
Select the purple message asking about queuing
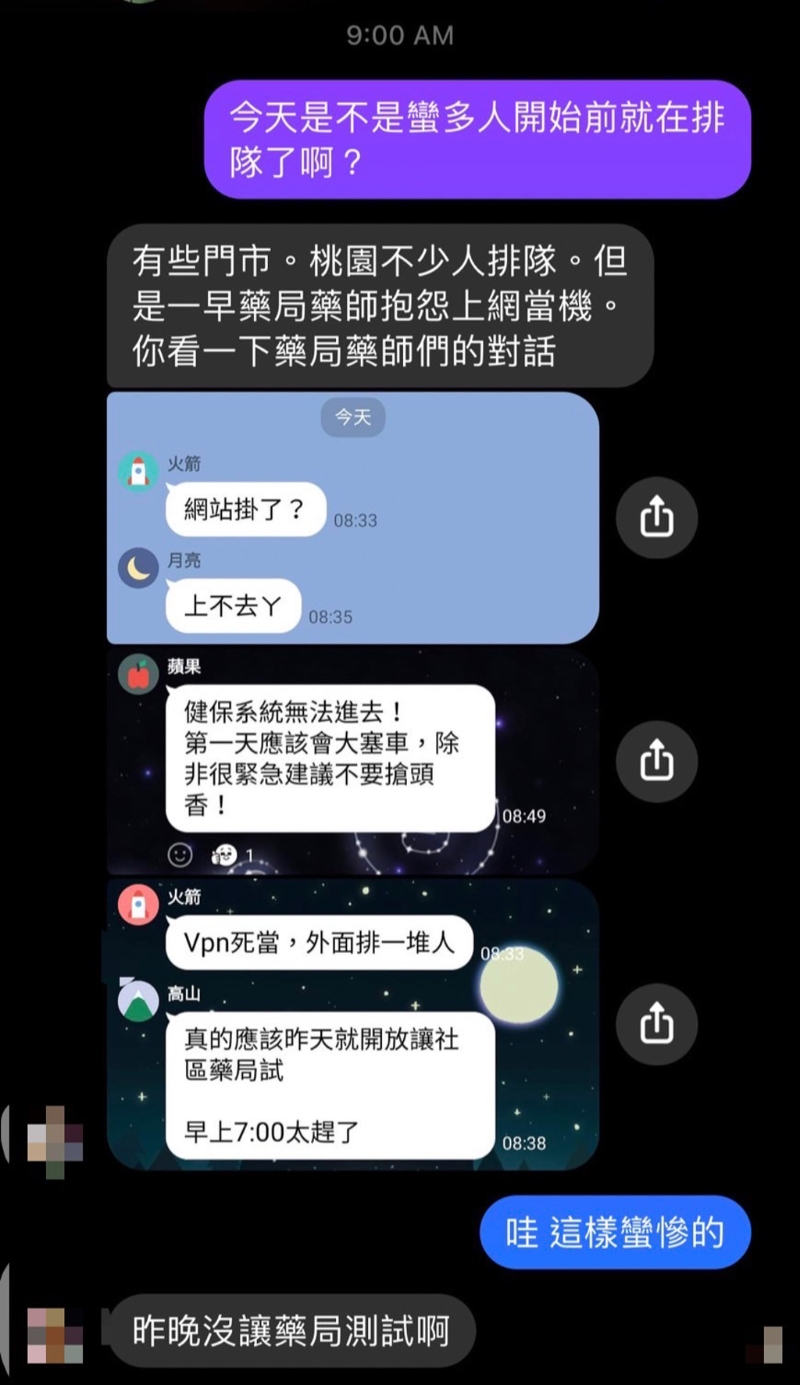click(477, 138)
